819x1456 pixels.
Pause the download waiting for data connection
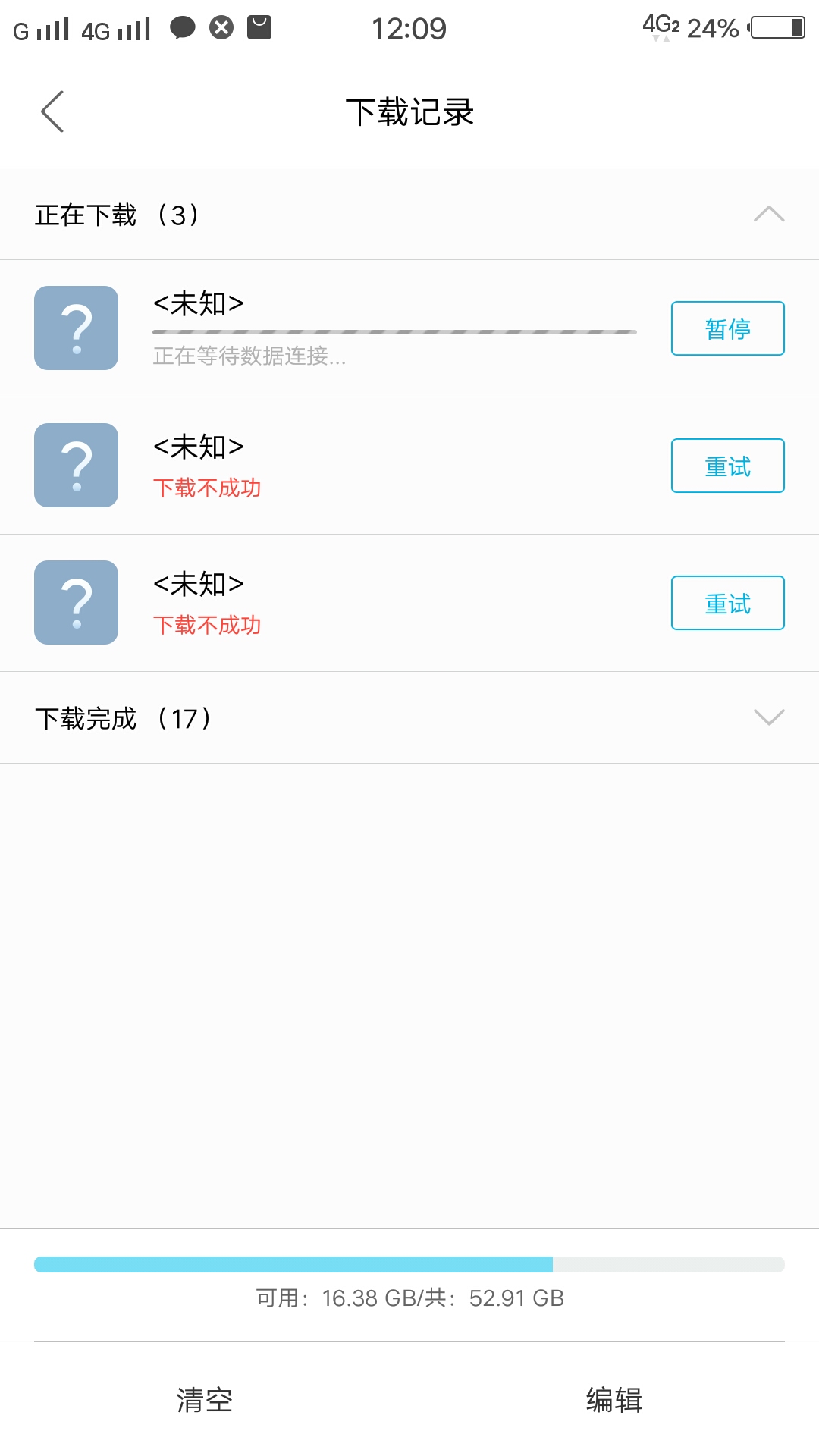(727, 328)
